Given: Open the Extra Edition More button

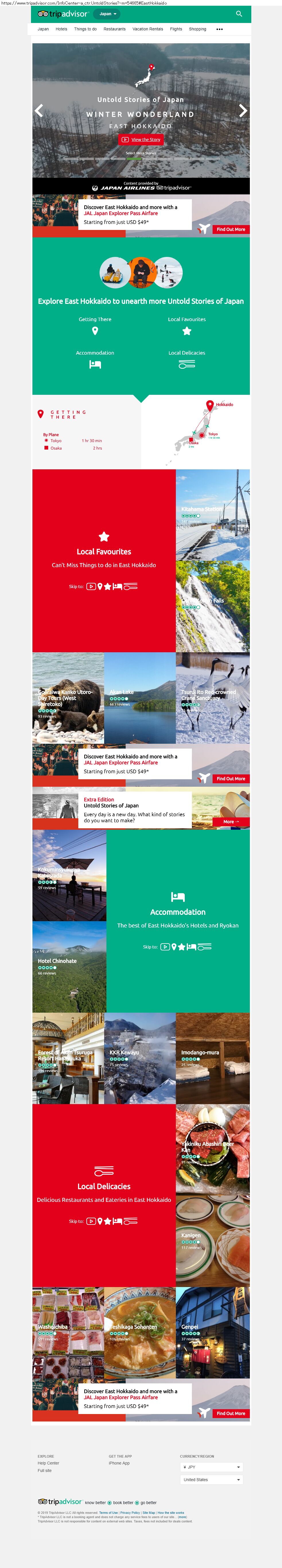Looking at the screenshot, I should pos(231,822).
